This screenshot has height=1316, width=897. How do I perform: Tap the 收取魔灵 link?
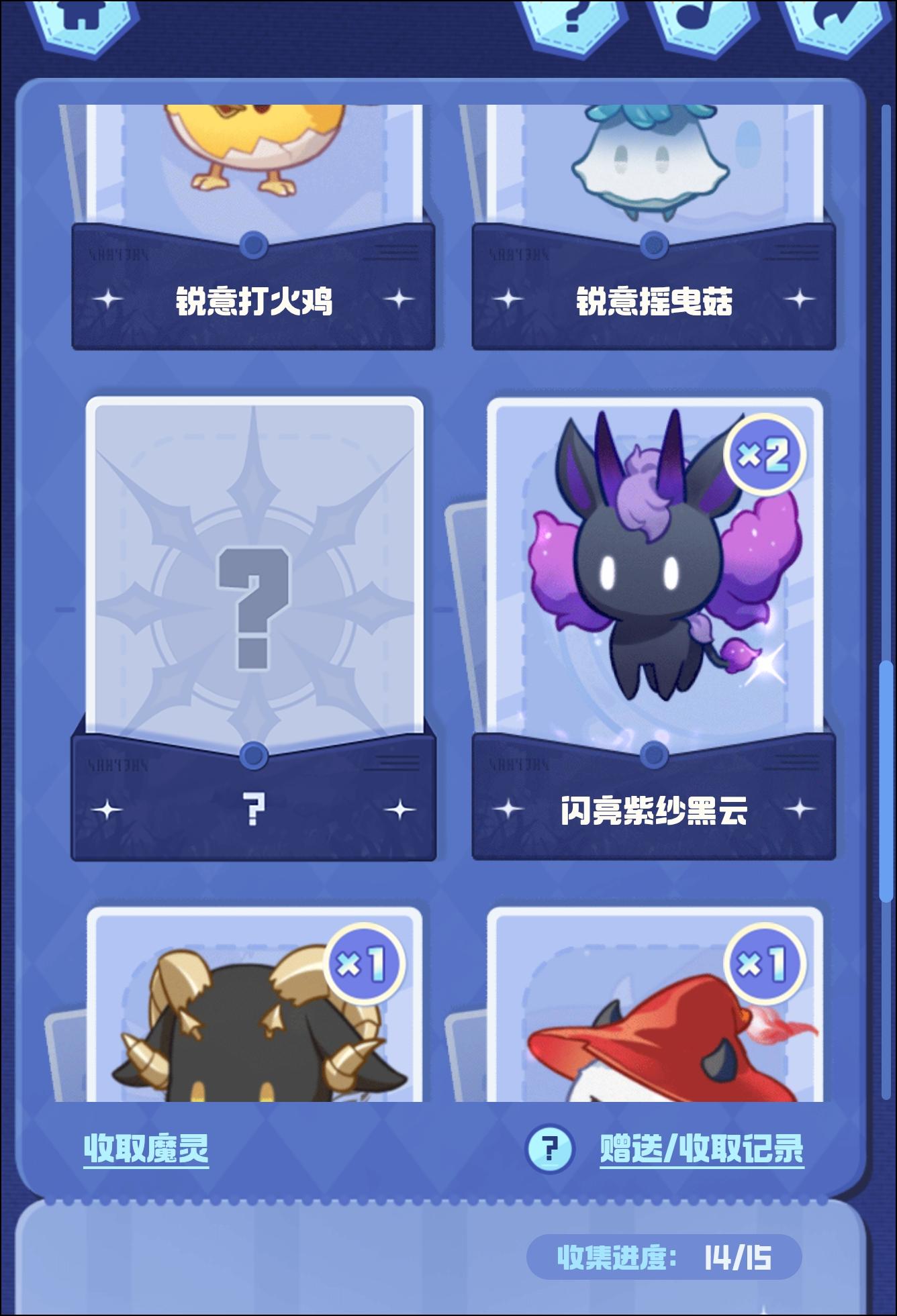[146, 1149]
